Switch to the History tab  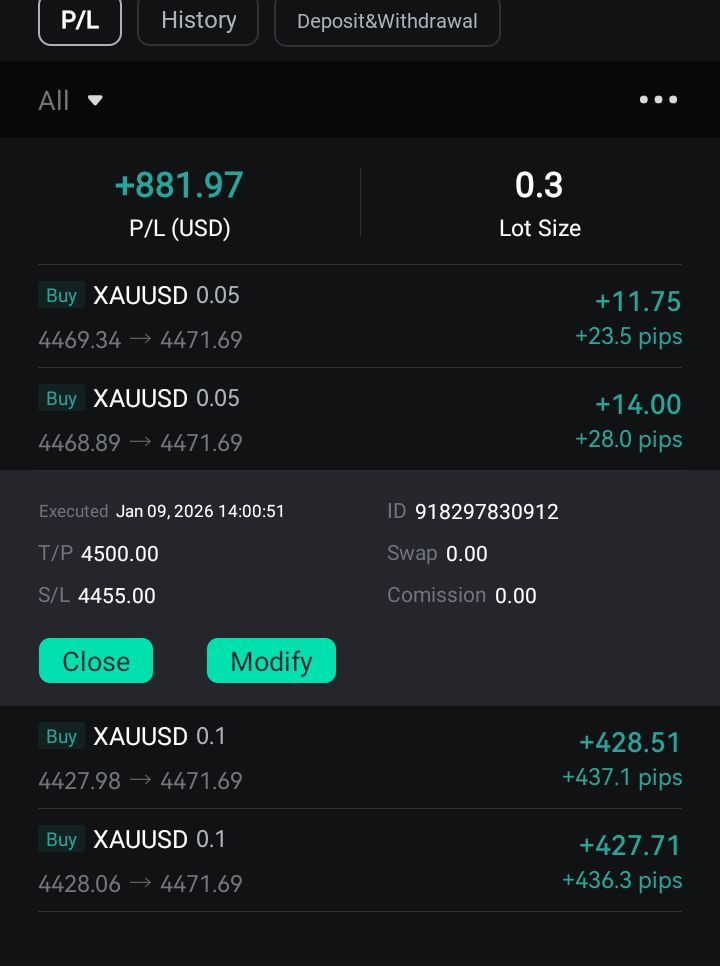pos(198,21)
